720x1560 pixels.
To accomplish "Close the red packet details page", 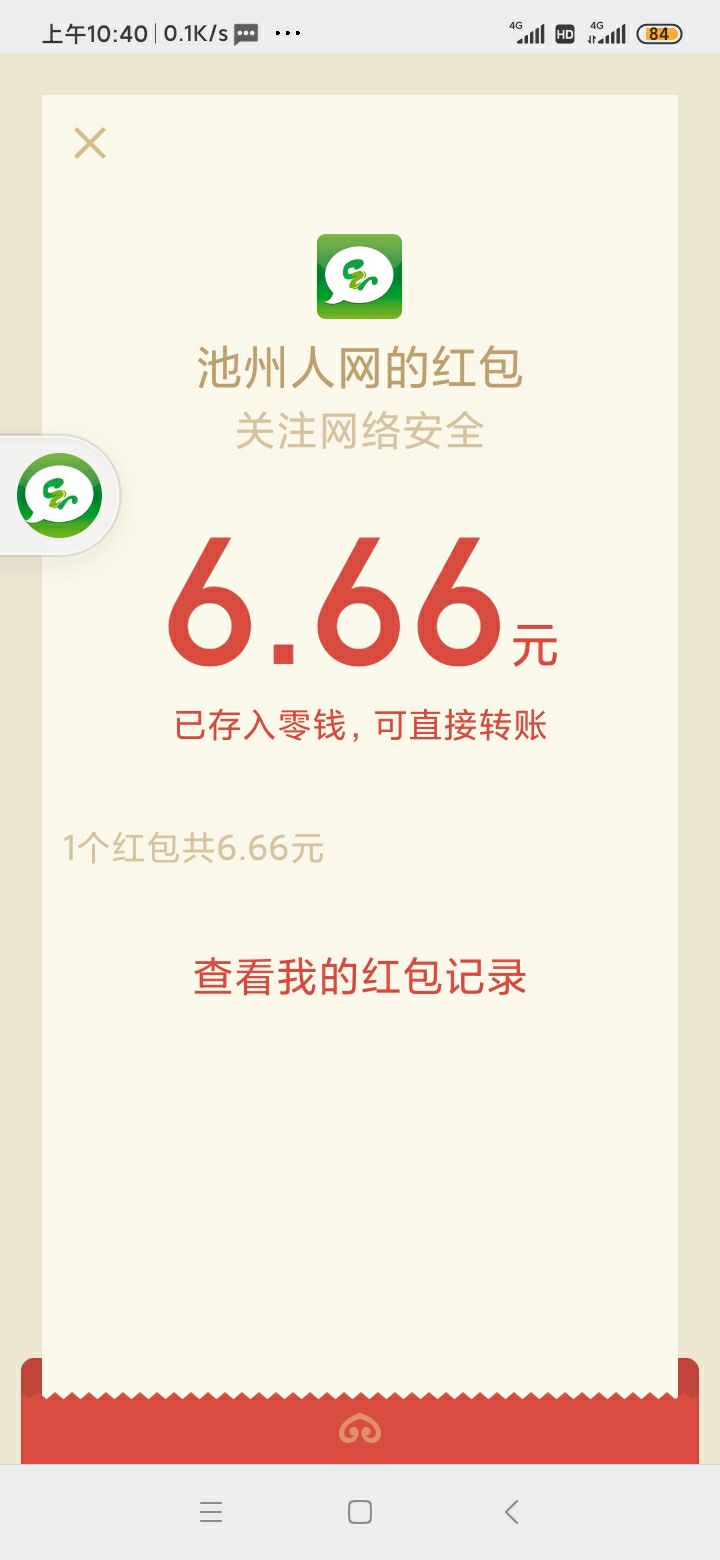I will tap(90, 144).
